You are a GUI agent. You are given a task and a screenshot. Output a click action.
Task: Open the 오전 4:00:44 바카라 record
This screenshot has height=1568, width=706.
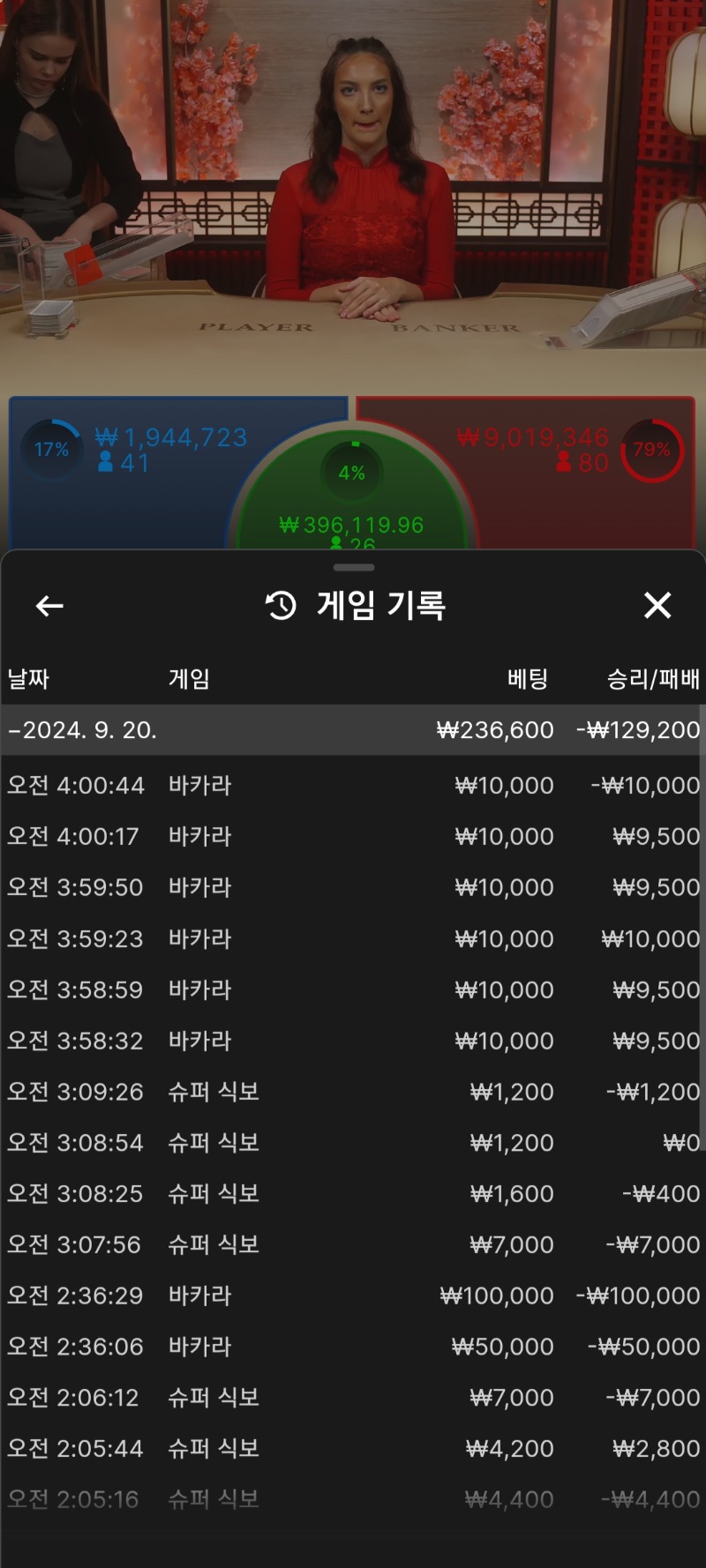[x=353, y=785]
